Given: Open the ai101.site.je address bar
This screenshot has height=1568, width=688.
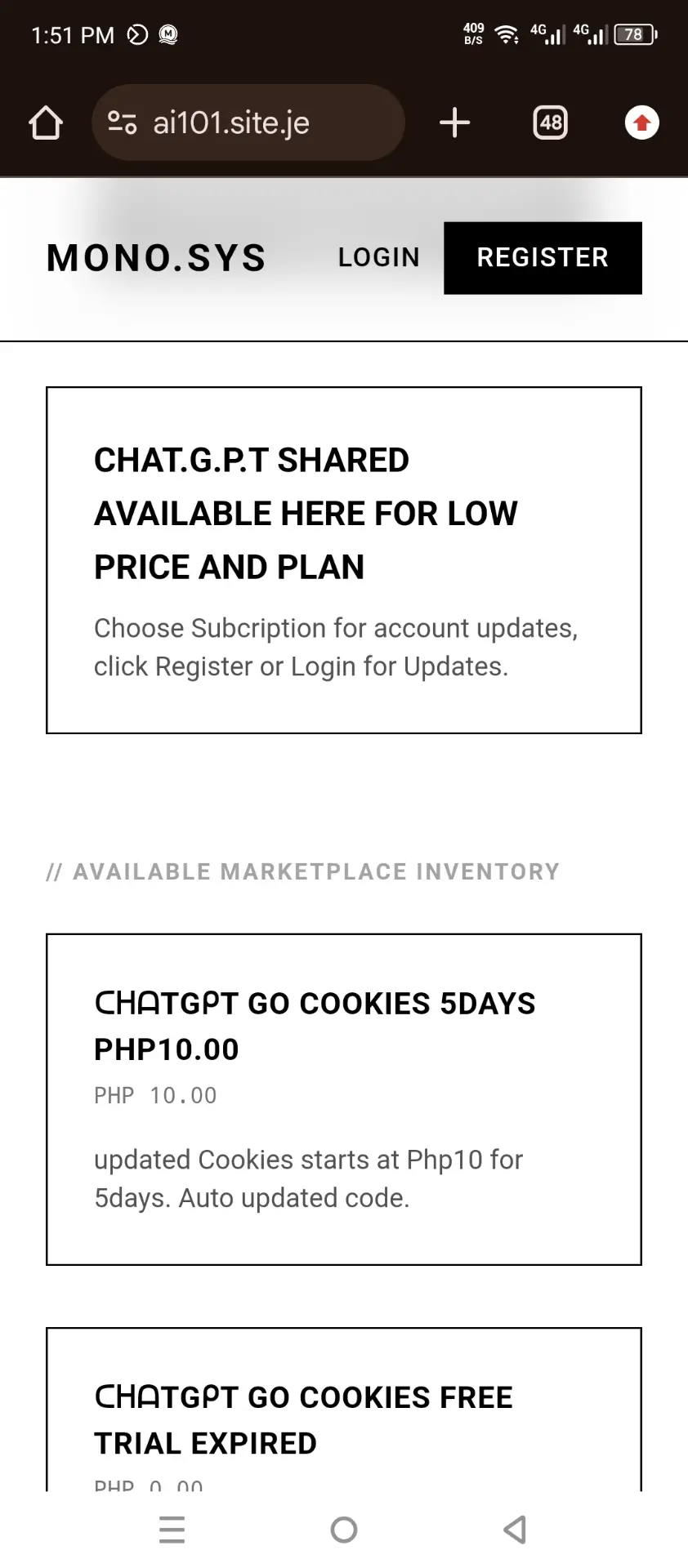Looking at the screenshot, I should 248,122.
